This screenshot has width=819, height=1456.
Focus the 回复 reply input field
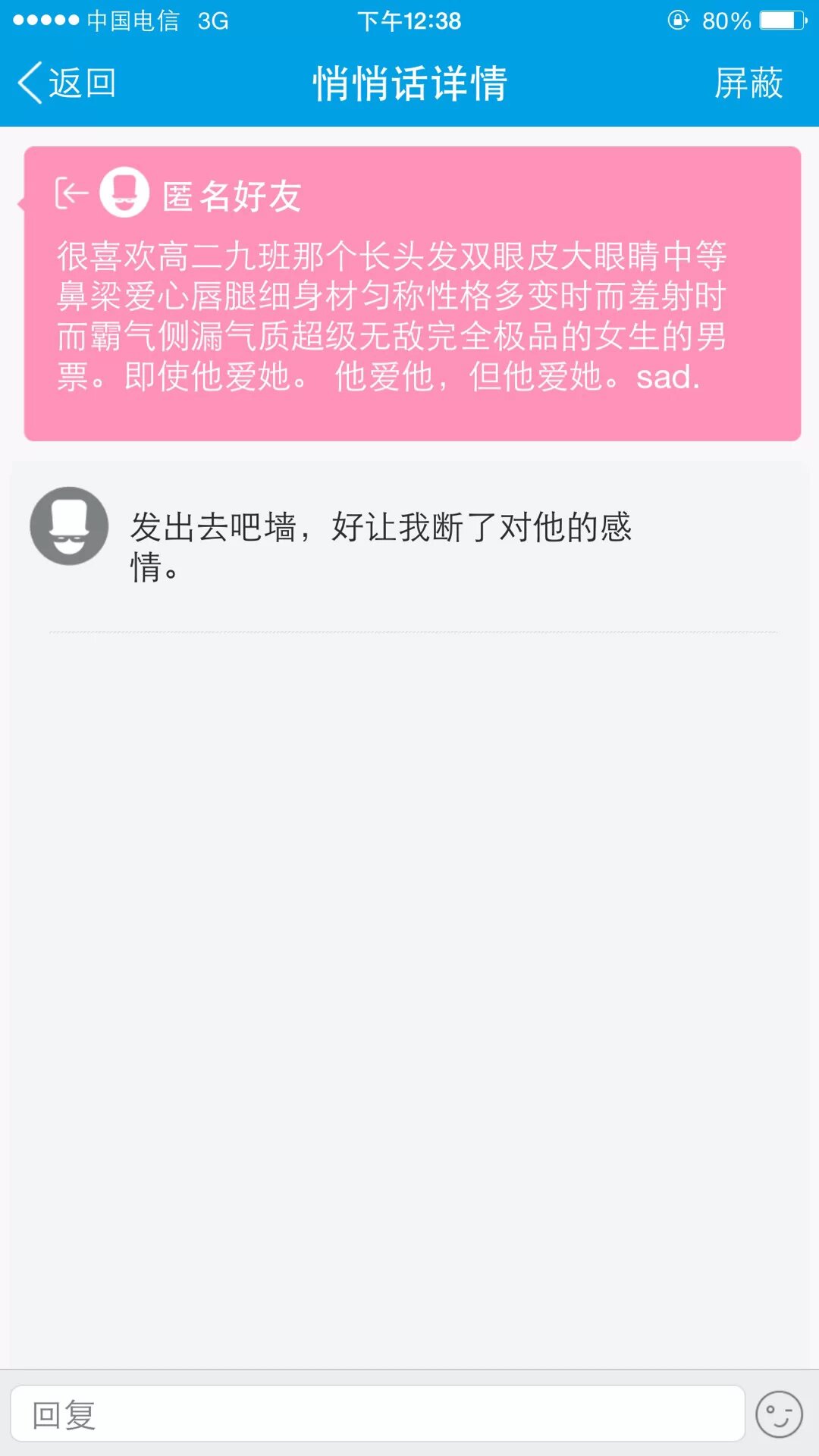[x=378, y=1414]
